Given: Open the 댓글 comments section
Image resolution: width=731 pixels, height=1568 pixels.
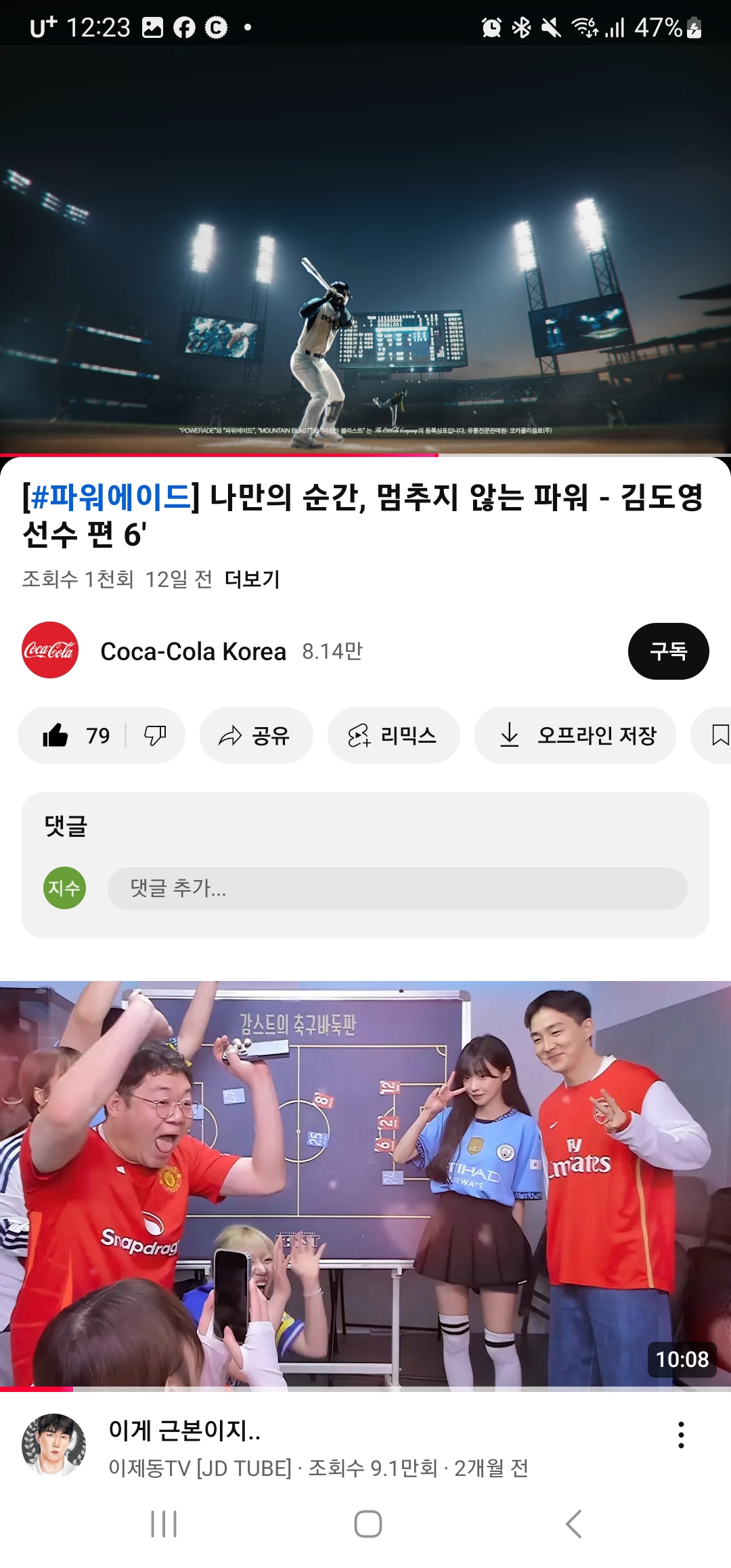Looking at the screenshot, I should point(365,865).
